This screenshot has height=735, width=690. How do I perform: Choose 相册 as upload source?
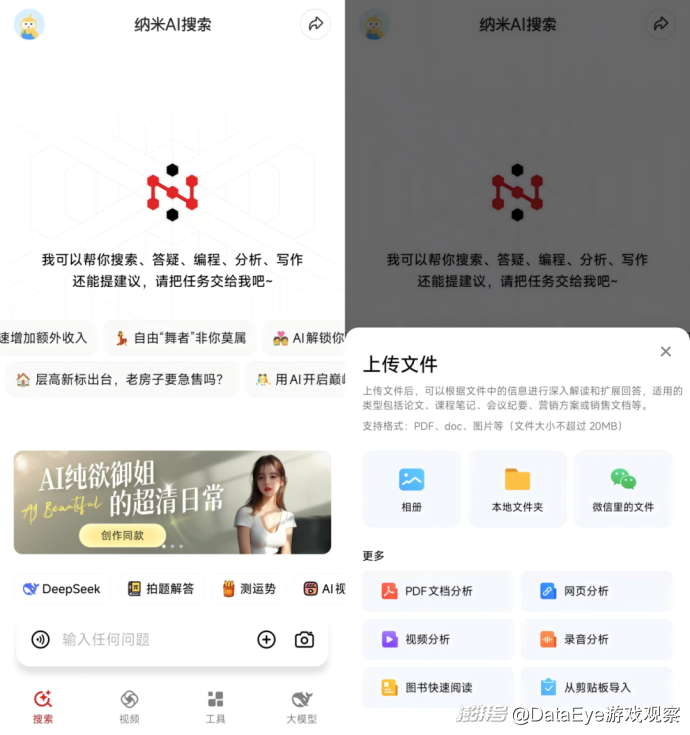pyautogui.click(x=411, y=488)
